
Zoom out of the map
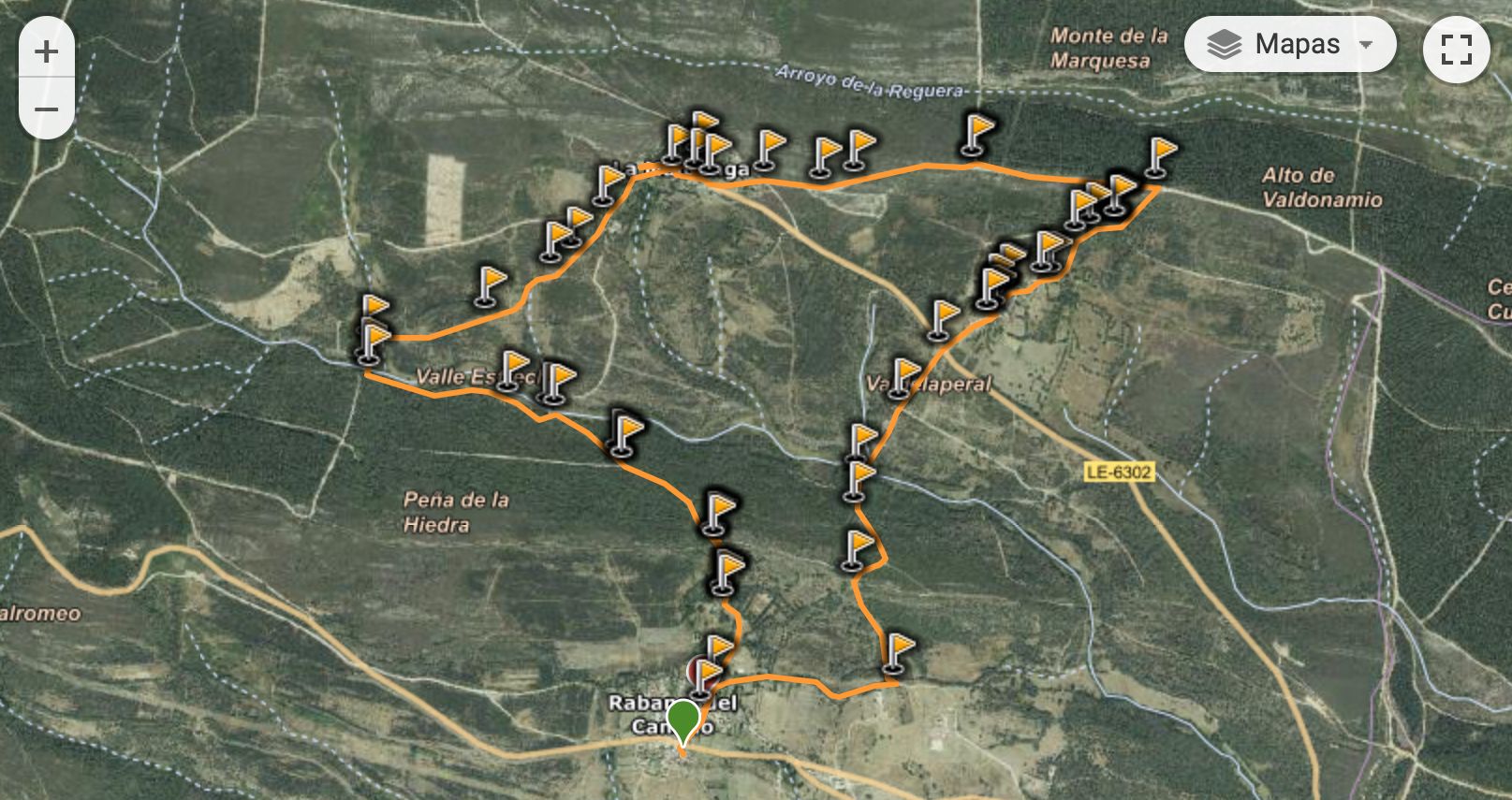[x=46, y=109]
